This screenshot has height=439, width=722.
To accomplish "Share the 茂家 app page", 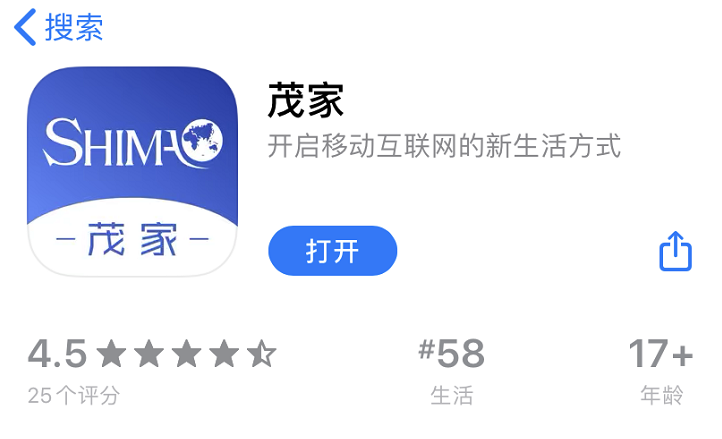I will (x=675, y=251).
